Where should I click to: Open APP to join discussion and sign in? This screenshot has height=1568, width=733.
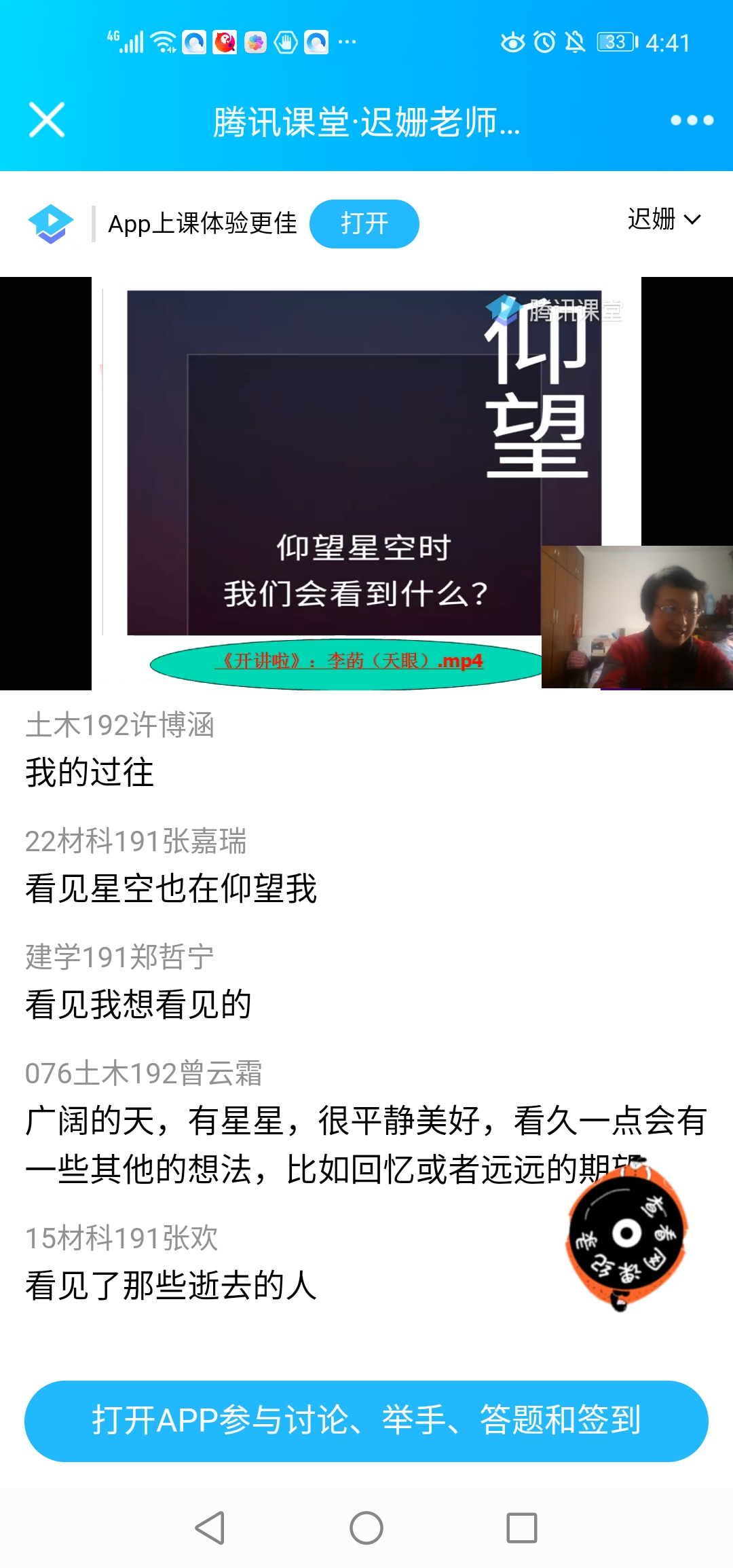click(366, 1421)
